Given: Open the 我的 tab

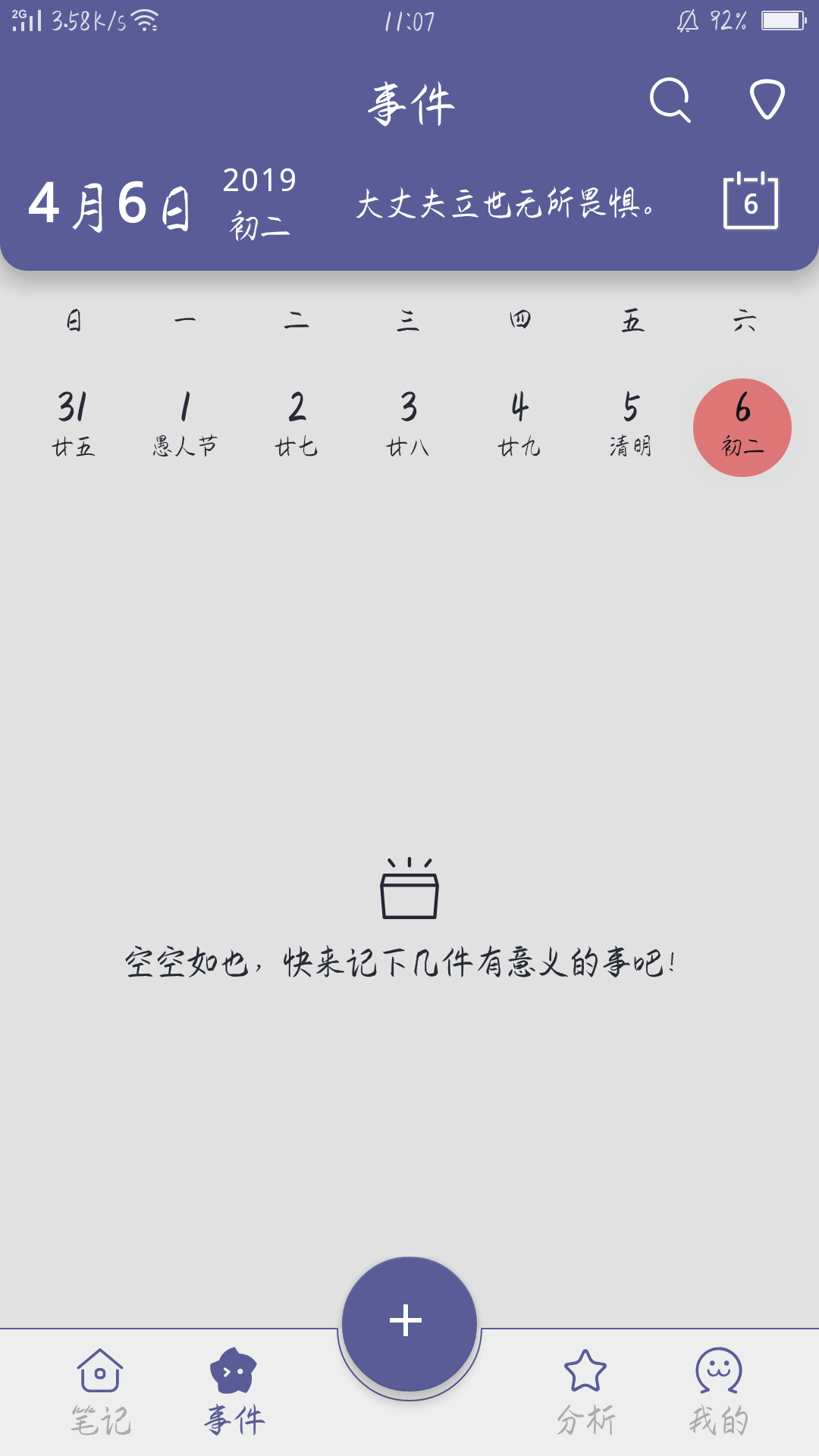Looking at the screenshot, I should click(719, 1392).
